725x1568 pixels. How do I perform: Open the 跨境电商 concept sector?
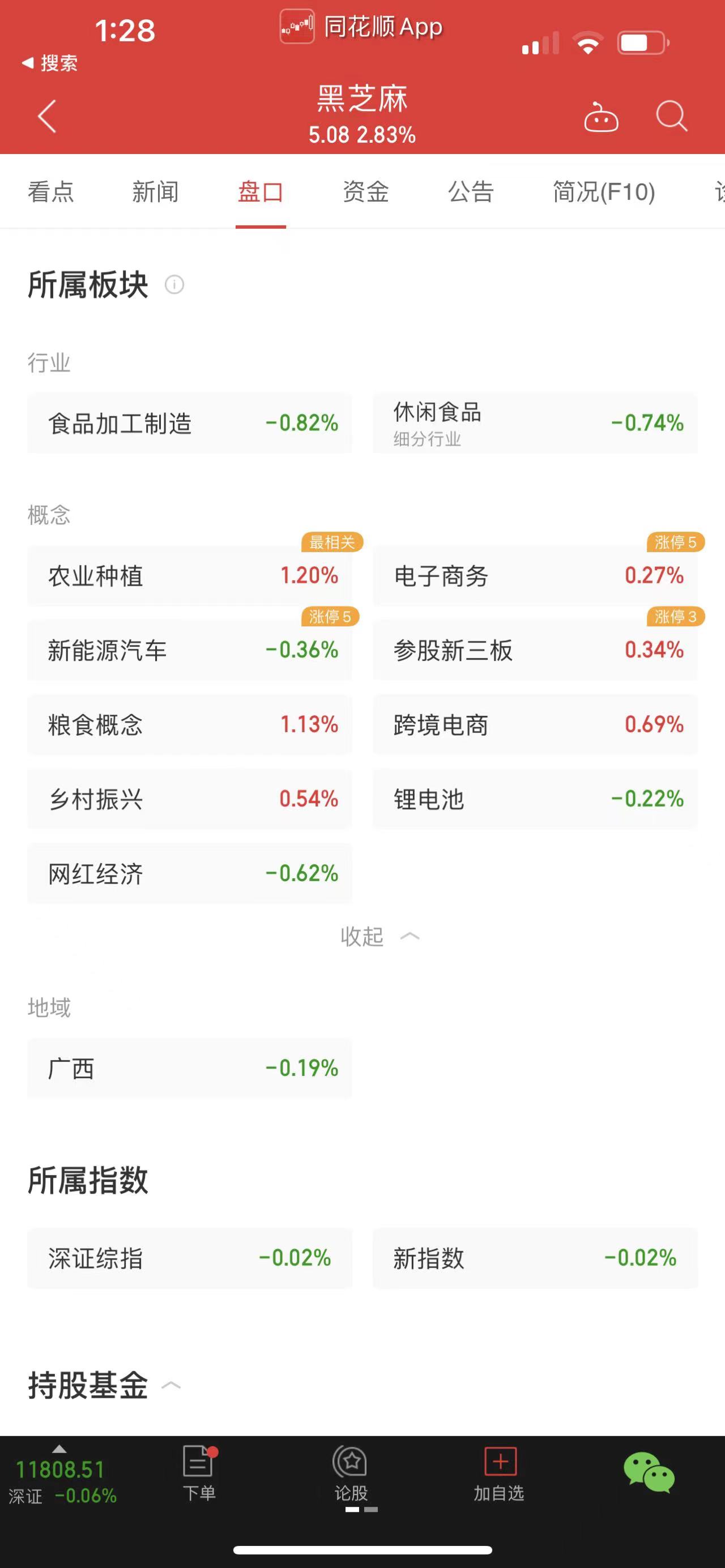[x=535, y=724]
